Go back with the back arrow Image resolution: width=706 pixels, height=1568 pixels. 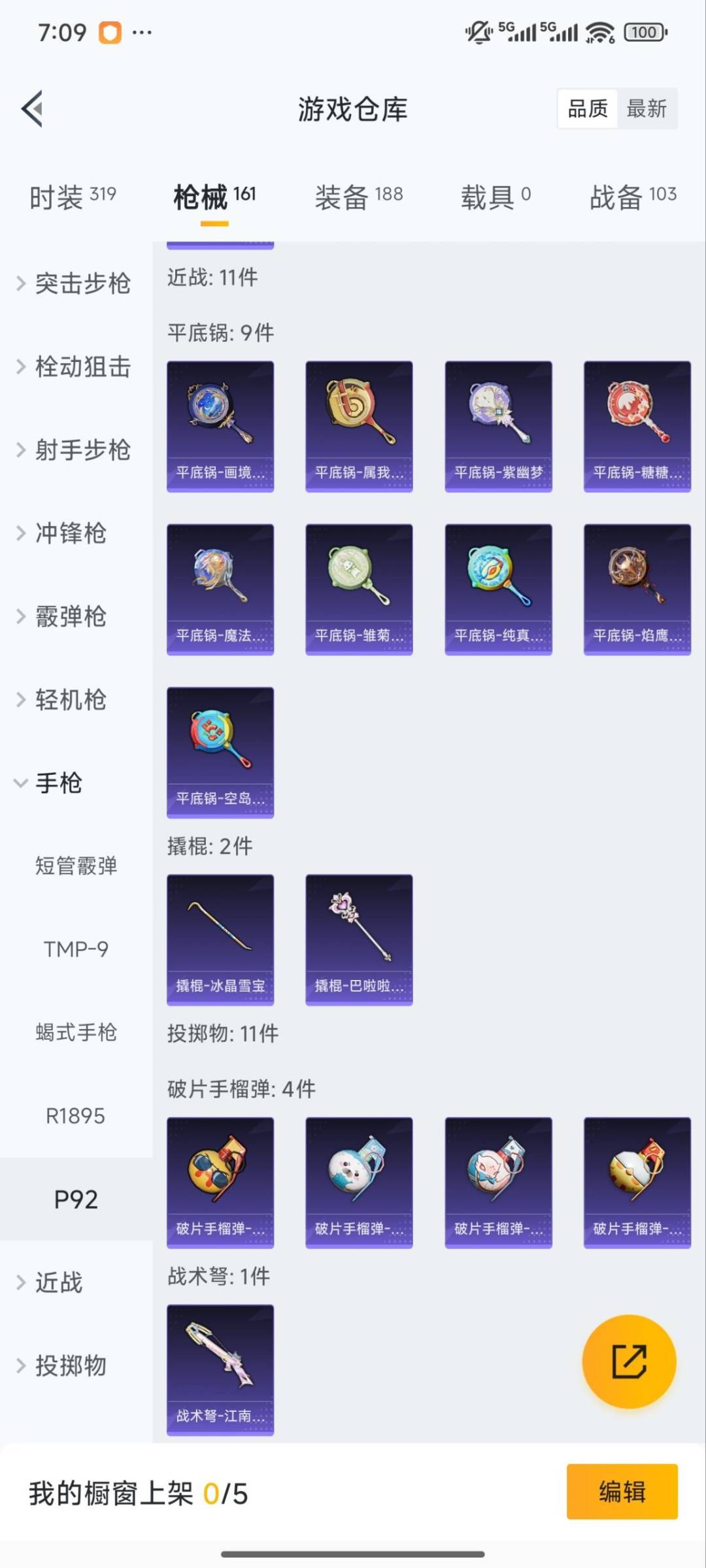pos(32,109)
